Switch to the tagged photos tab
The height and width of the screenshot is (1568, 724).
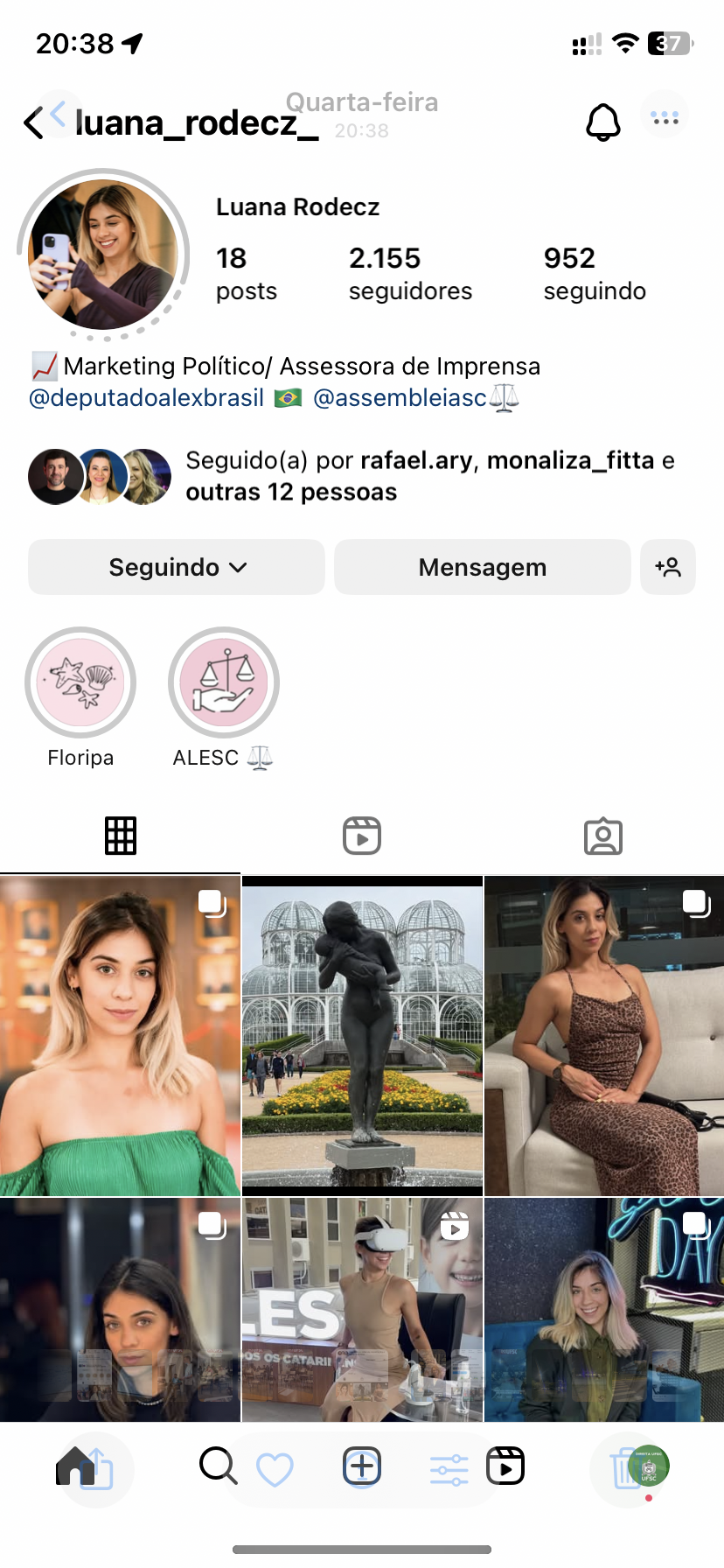(x=602, y=836)
